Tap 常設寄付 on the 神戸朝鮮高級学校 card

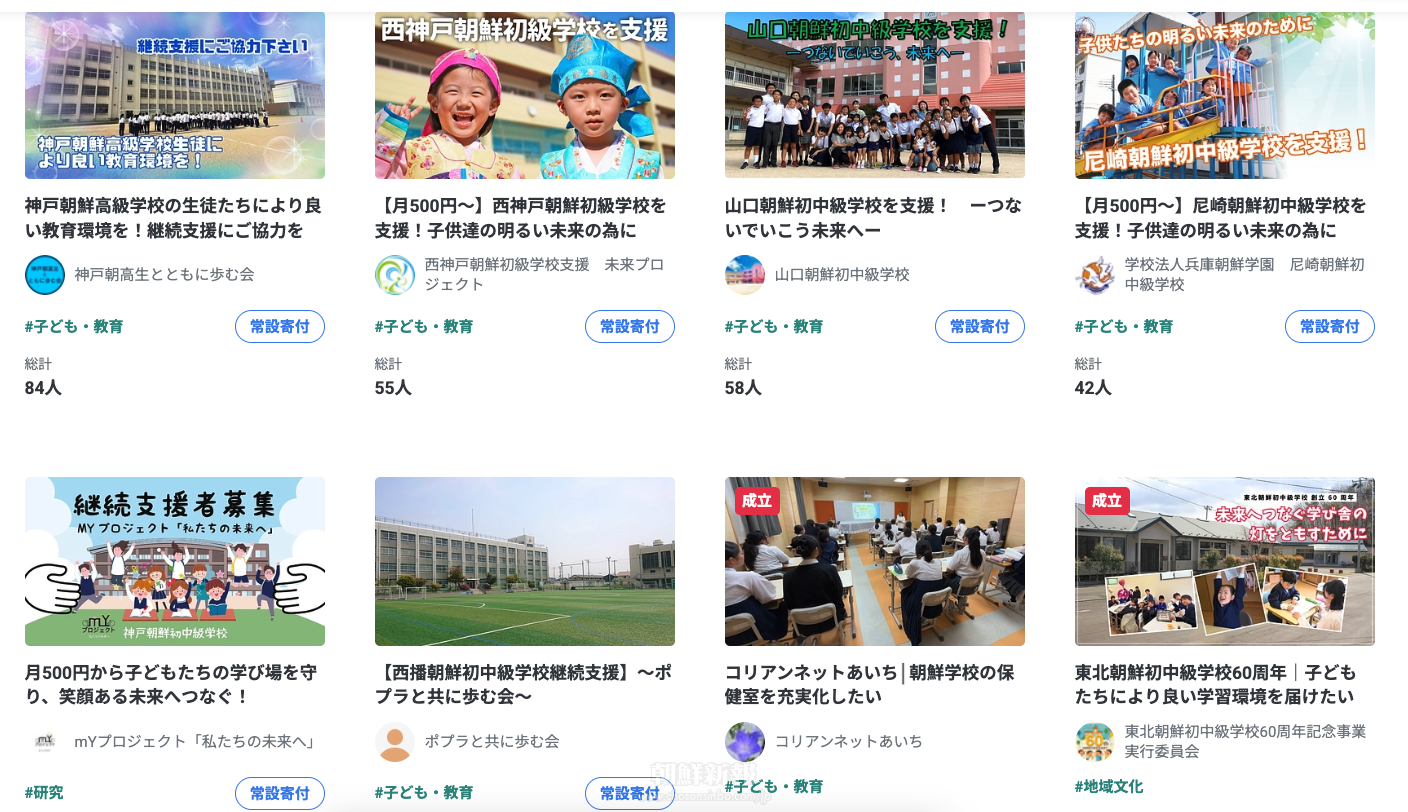click(280, 326)
